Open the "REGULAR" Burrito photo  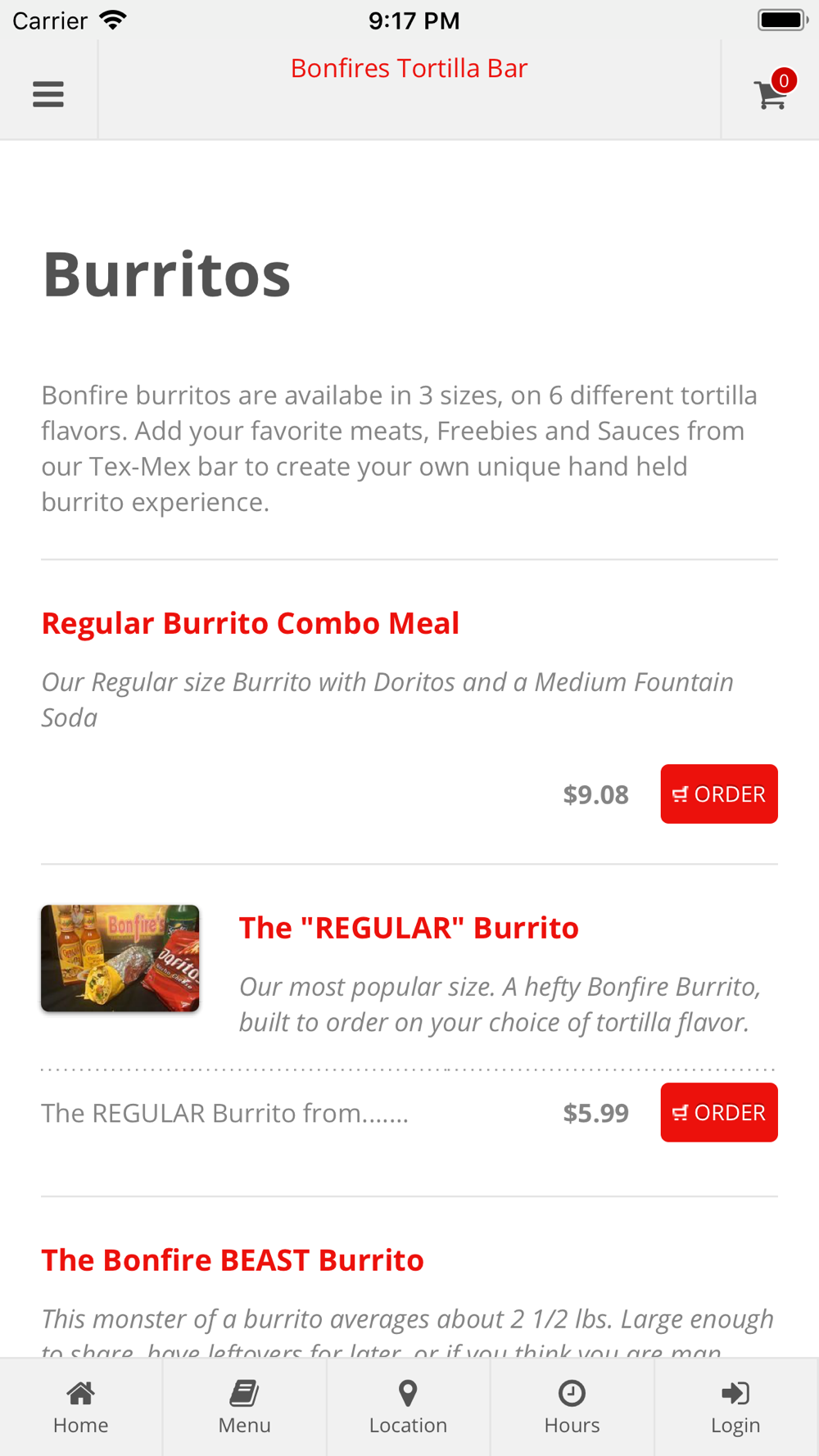coord(120,958)
